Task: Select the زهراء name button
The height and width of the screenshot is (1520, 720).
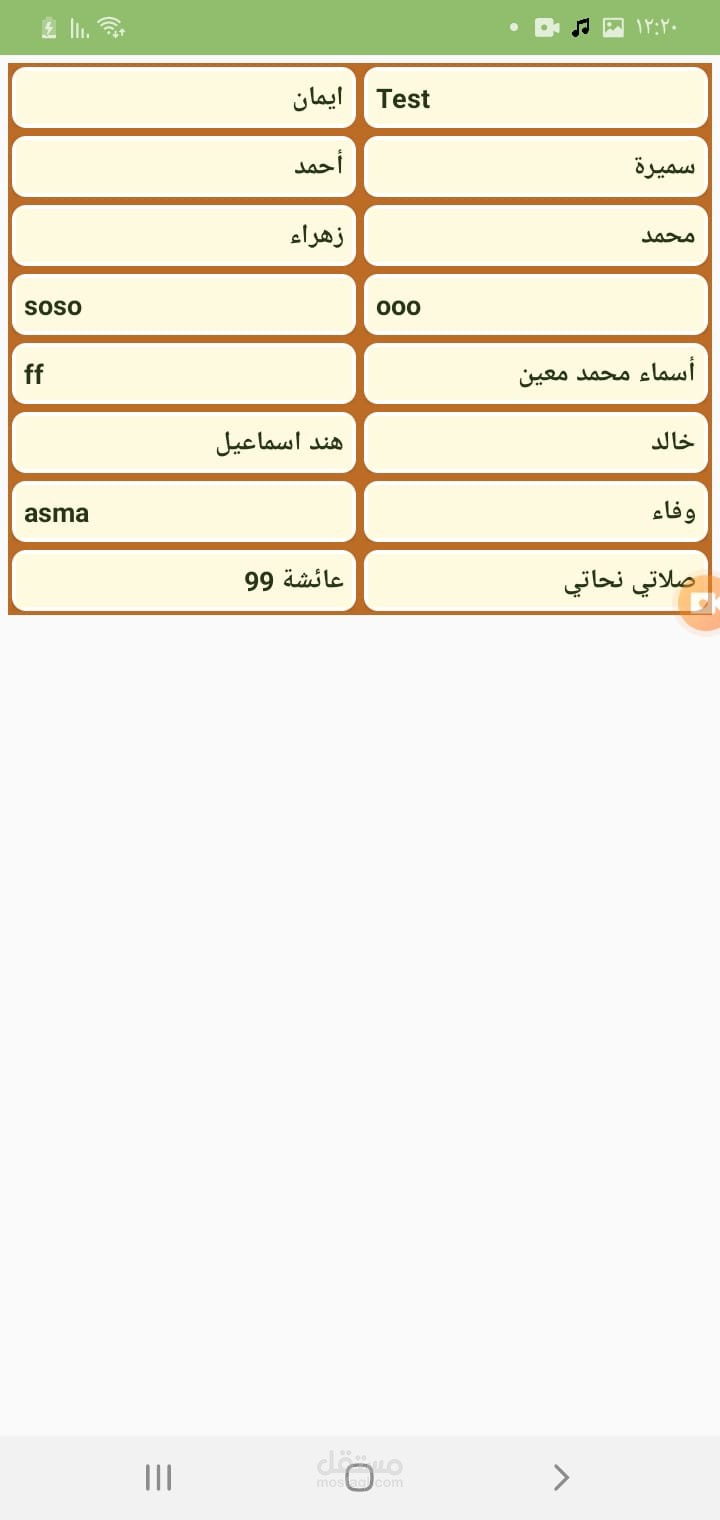Action: (184, 236)
